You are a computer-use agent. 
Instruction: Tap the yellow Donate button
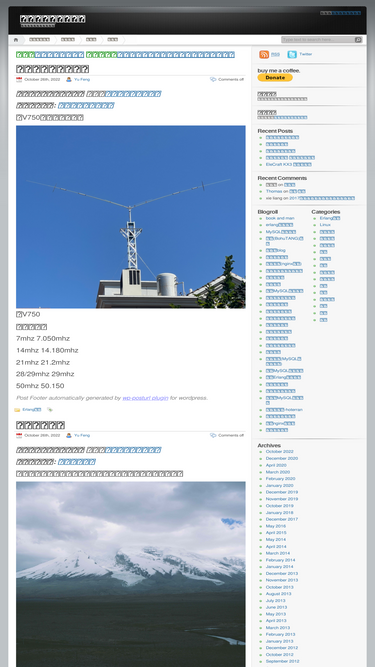tap(275, 78)
